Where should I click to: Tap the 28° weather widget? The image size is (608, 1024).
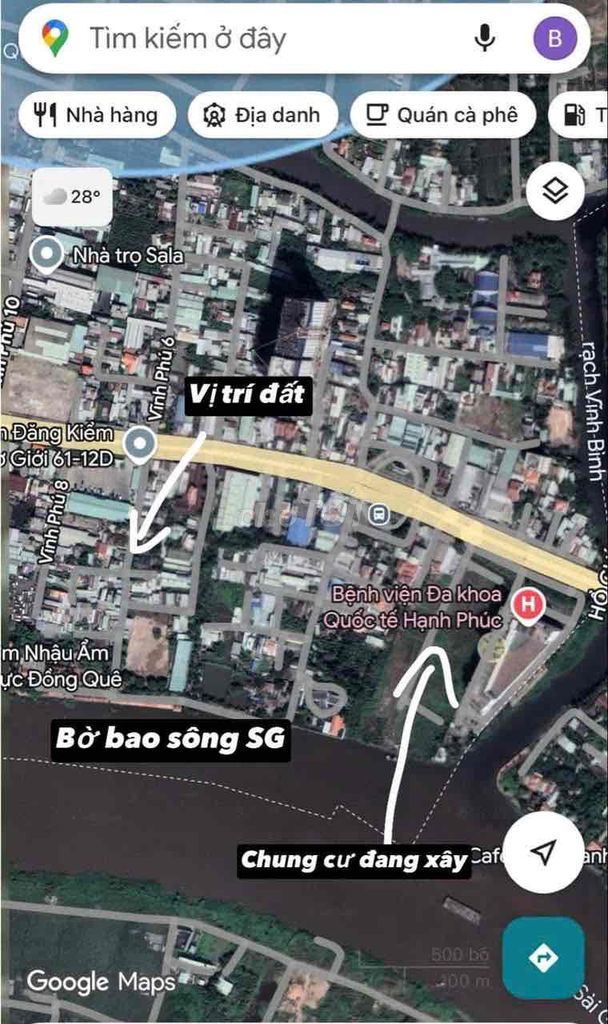(x=72, y=197)
